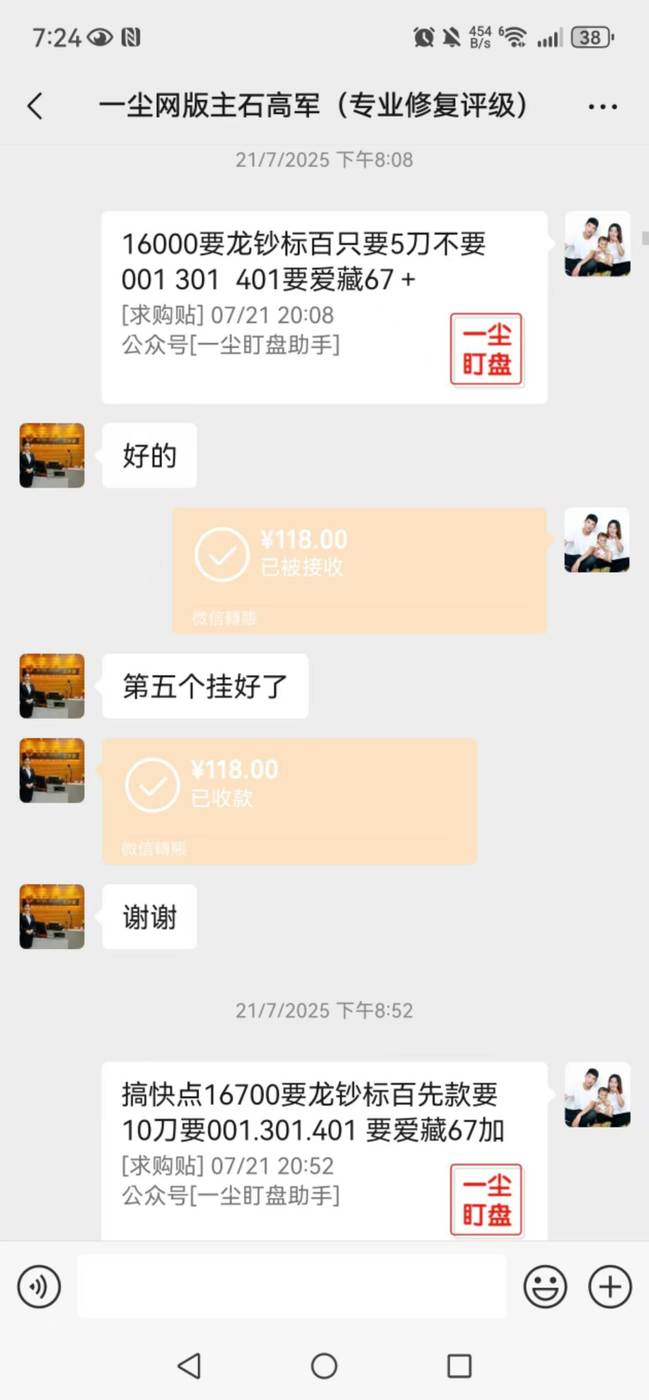Image resolution: width=649 pixels, height=1400 pixels.
Task: Switch to voice message input
Action: click(39, 1286)
